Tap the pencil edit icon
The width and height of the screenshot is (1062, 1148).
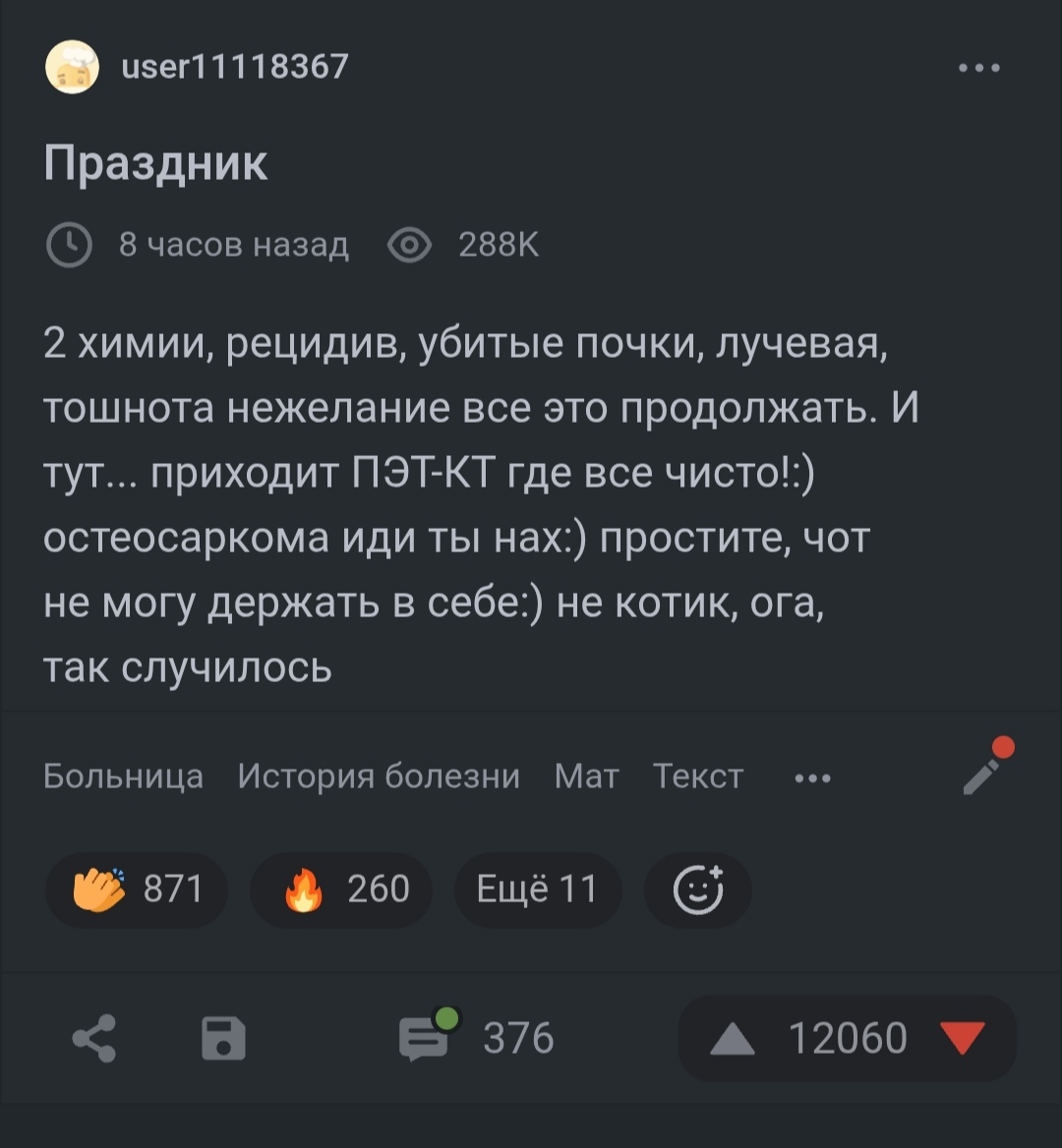(x=986, y=767)
